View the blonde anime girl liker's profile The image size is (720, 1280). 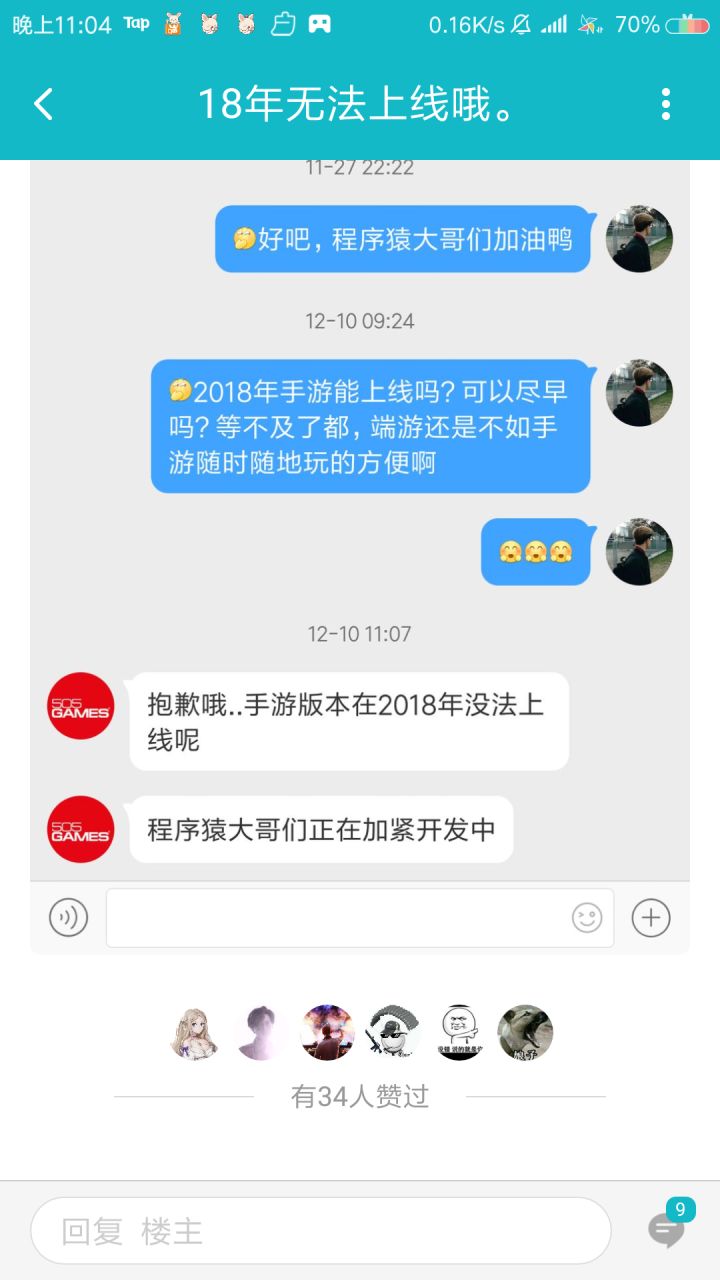pyautogui.click(x=195, y=1033)
